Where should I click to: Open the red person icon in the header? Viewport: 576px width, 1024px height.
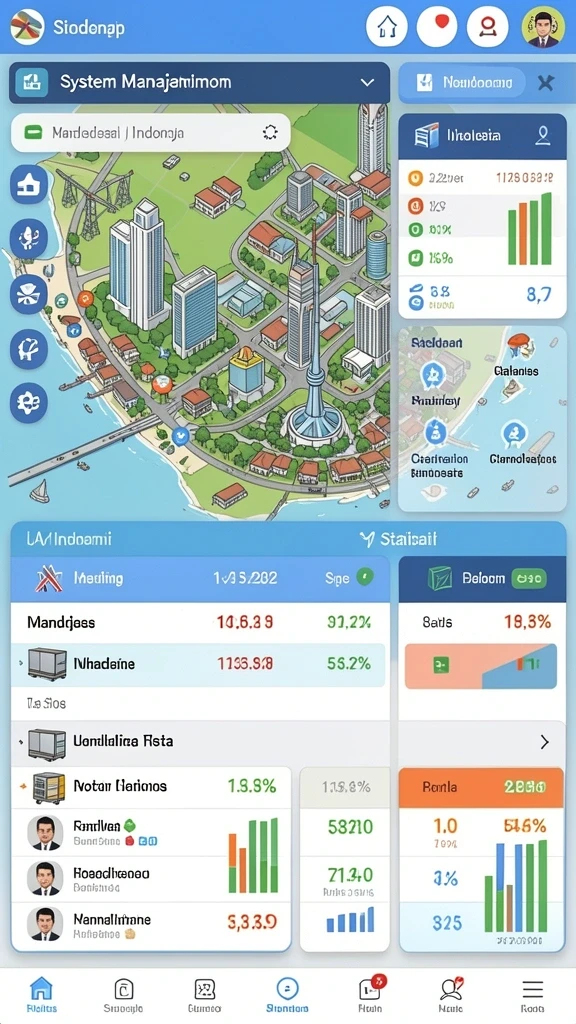(x=487, y=26)
